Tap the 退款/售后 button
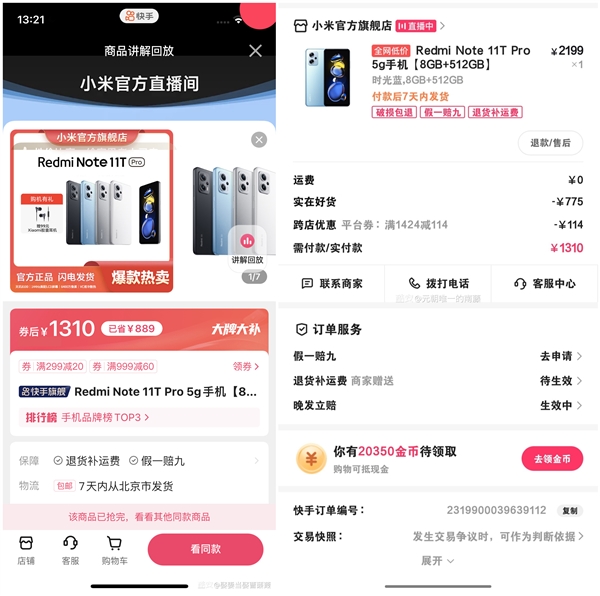The width and height of the screenshot is (600, 596). coord(550,143)
